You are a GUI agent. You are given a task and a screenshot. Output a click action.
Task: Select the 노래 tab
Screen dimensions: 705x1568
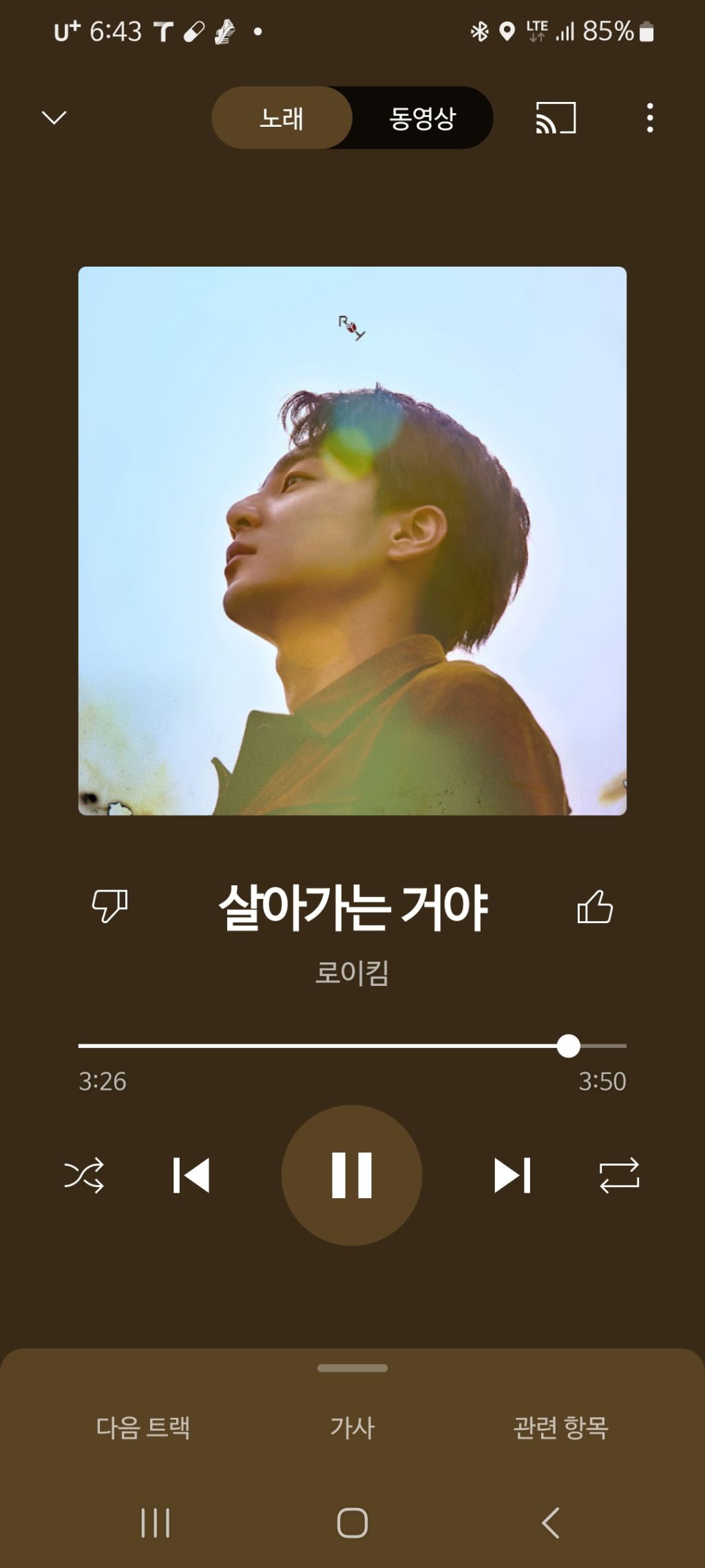click(282, 118)
